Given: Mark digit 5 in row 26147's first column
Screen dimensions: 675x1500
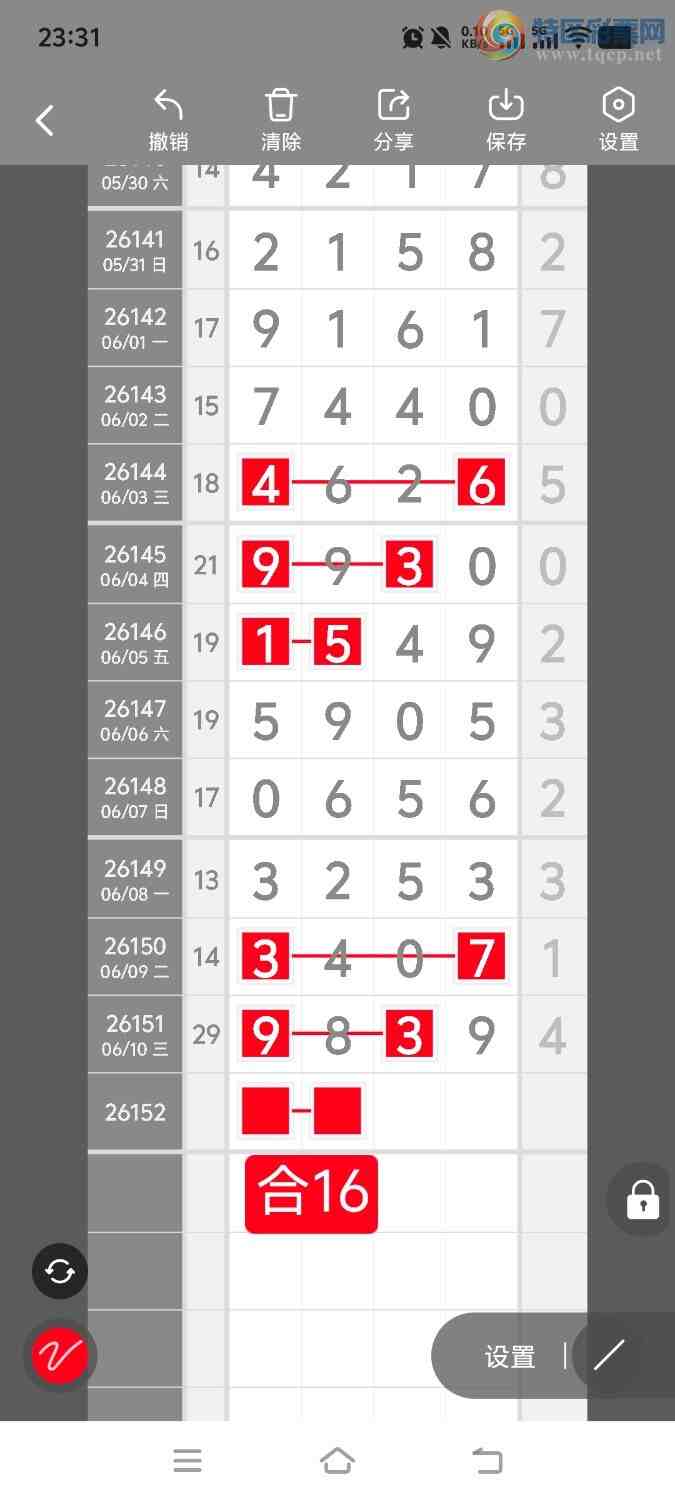Looking at the screenshot, I should click(x=265, y=721).
